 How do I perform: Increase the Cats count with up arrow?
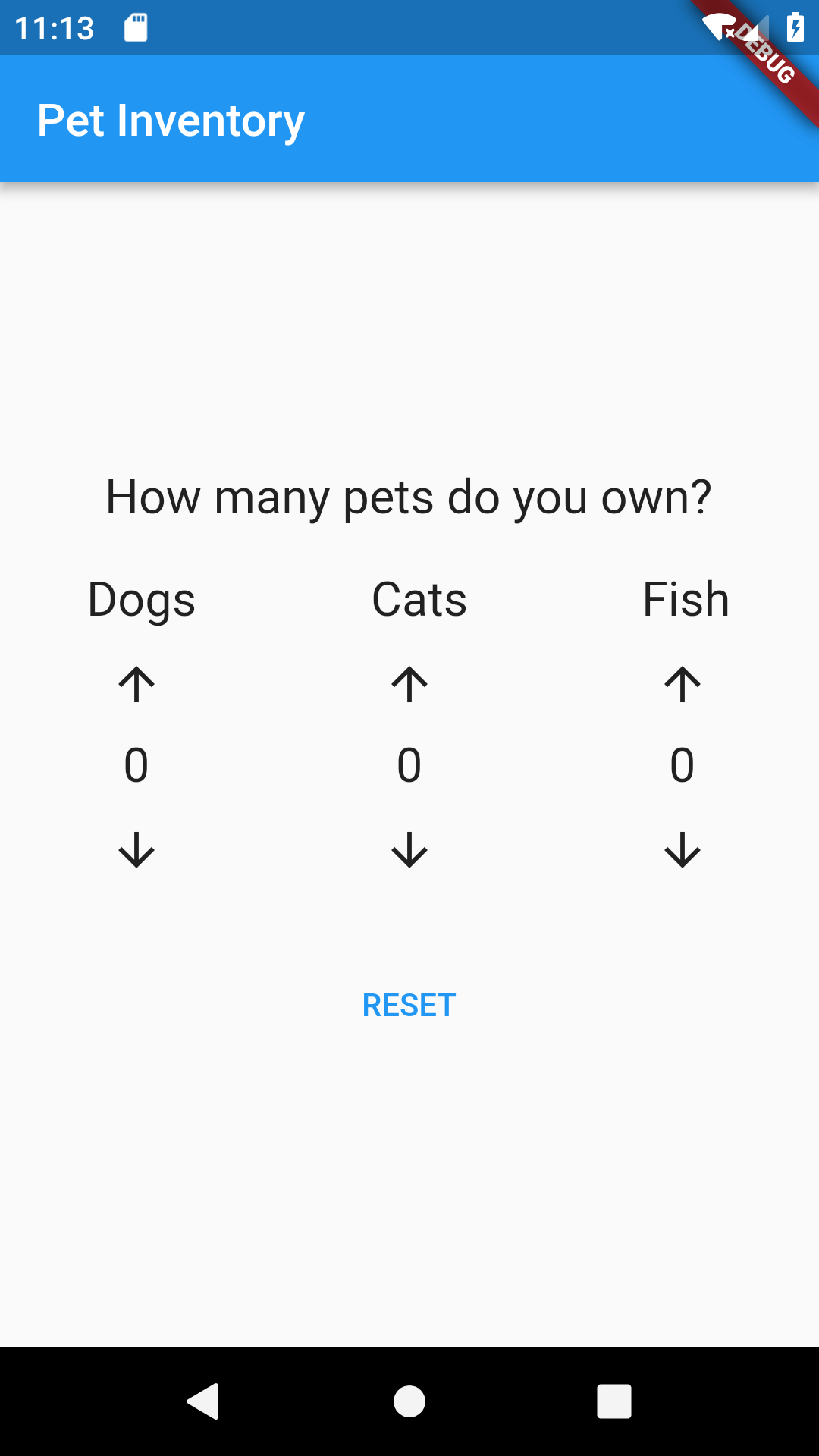(x=409, y=684)
